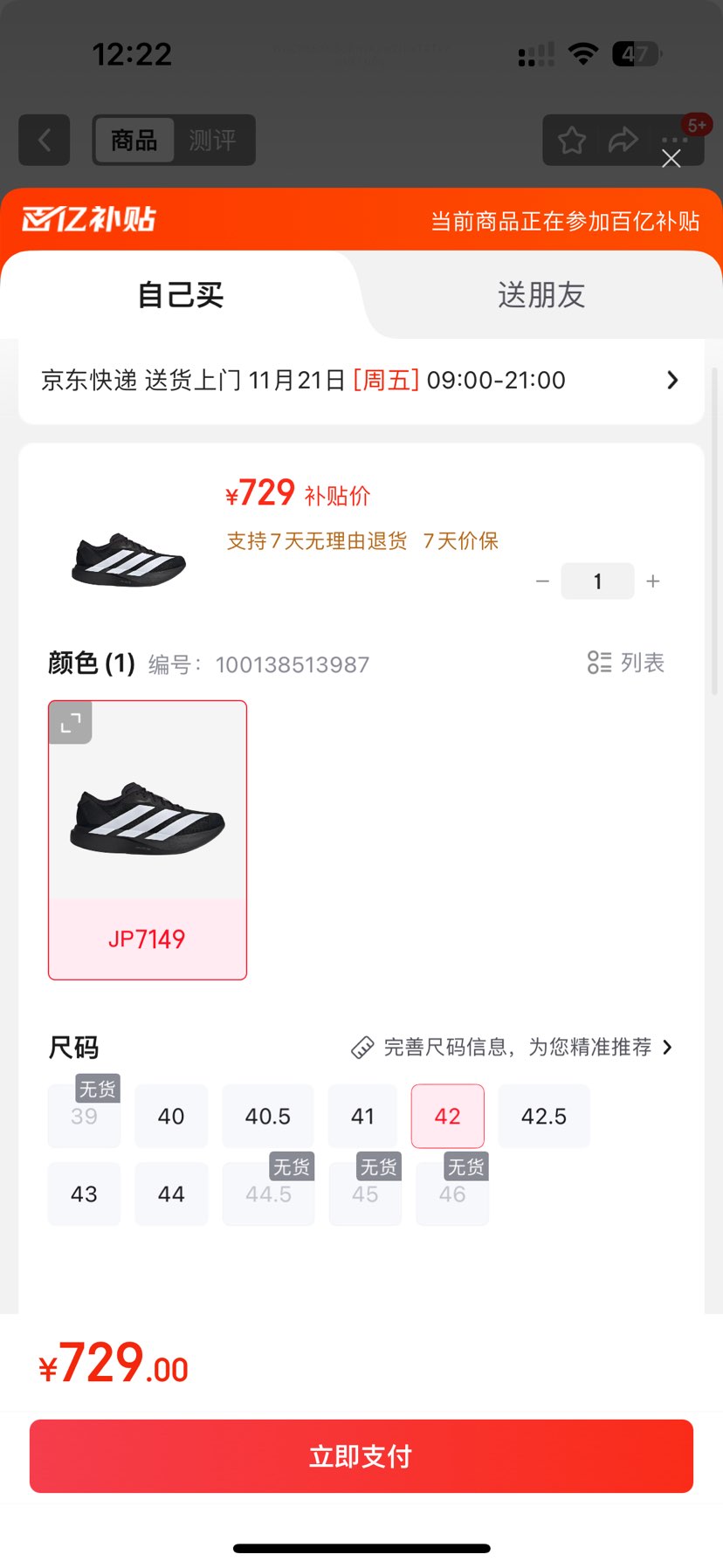Tap the 百亿补贴 logo in the orange banner
Viewport: 723px width, 1568px height.
click(x=87, y=220)
